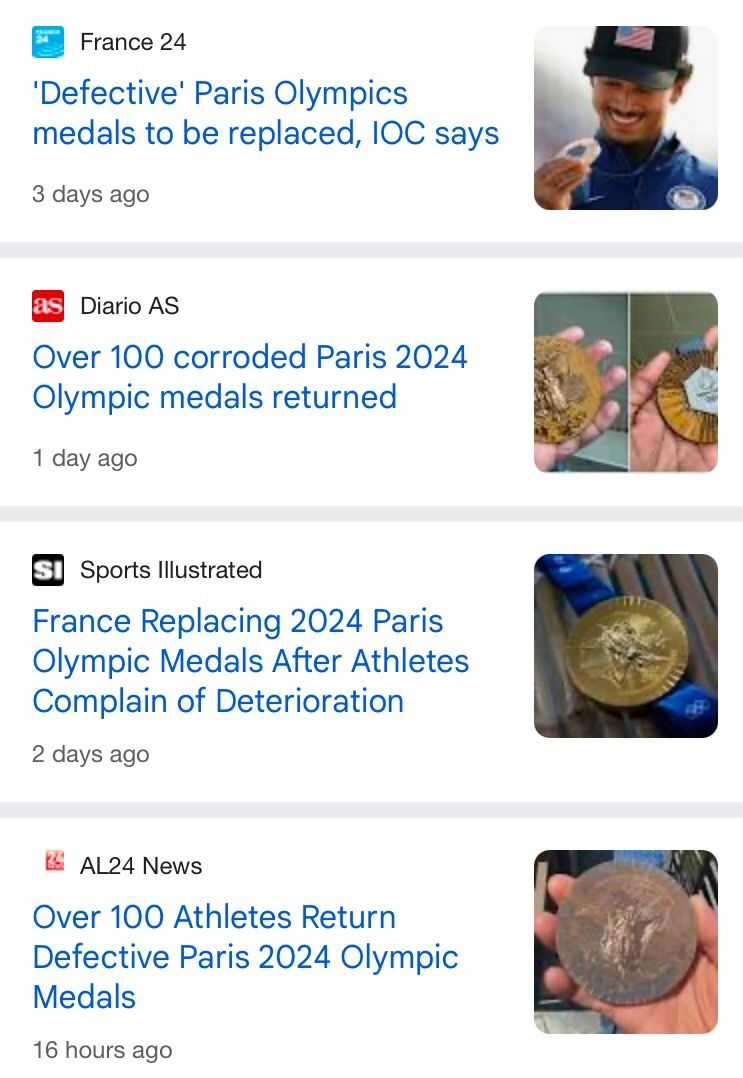
Task: Open Diario AS corroded medals returned headline
Action: pyautogui.click(x=250, y=377)
